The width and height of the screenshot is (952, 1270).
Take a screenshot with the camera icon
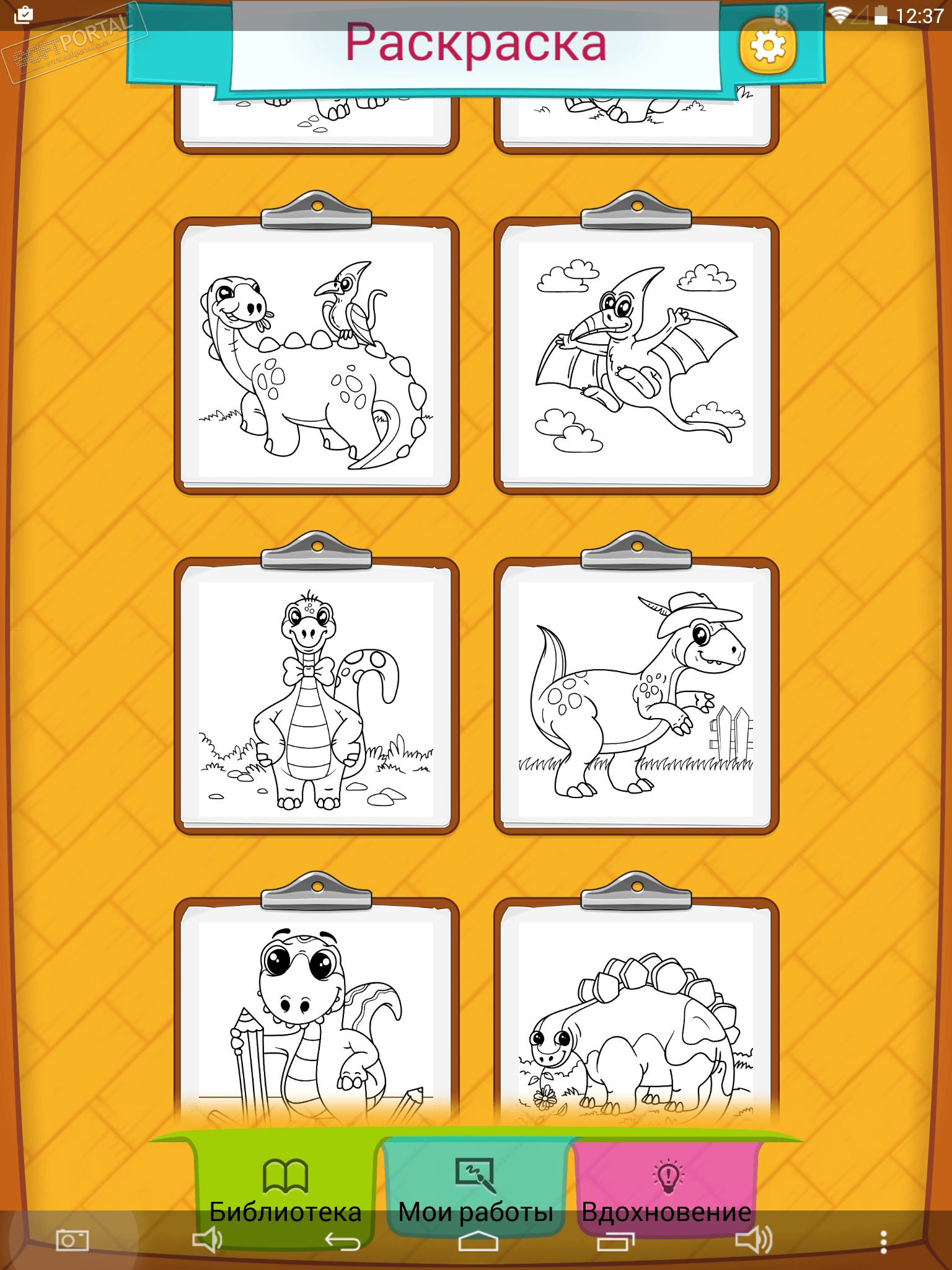(x=73, y=1240)
